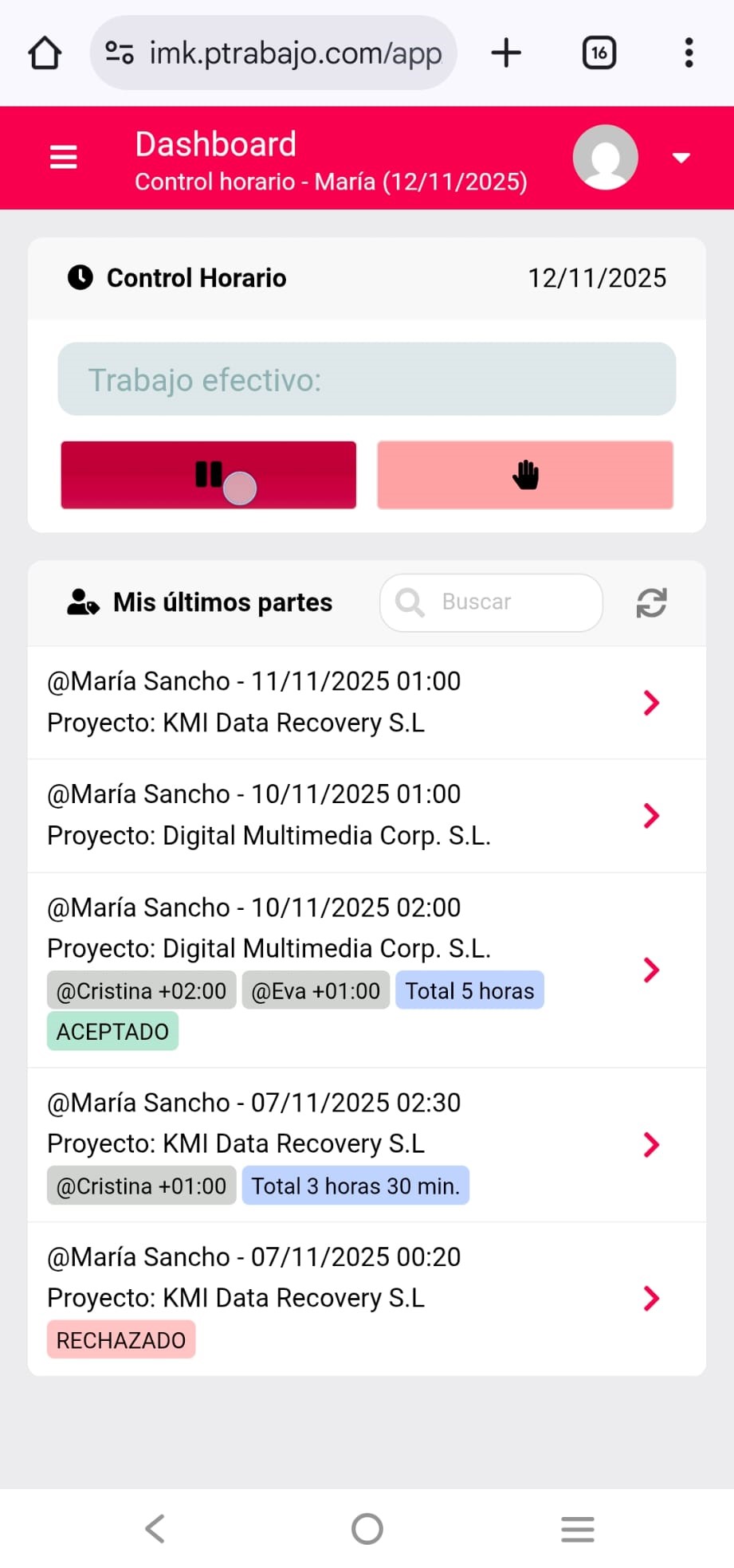Tap the stop hand button
The image size is (734, 1568).
[x=524, y=475]
